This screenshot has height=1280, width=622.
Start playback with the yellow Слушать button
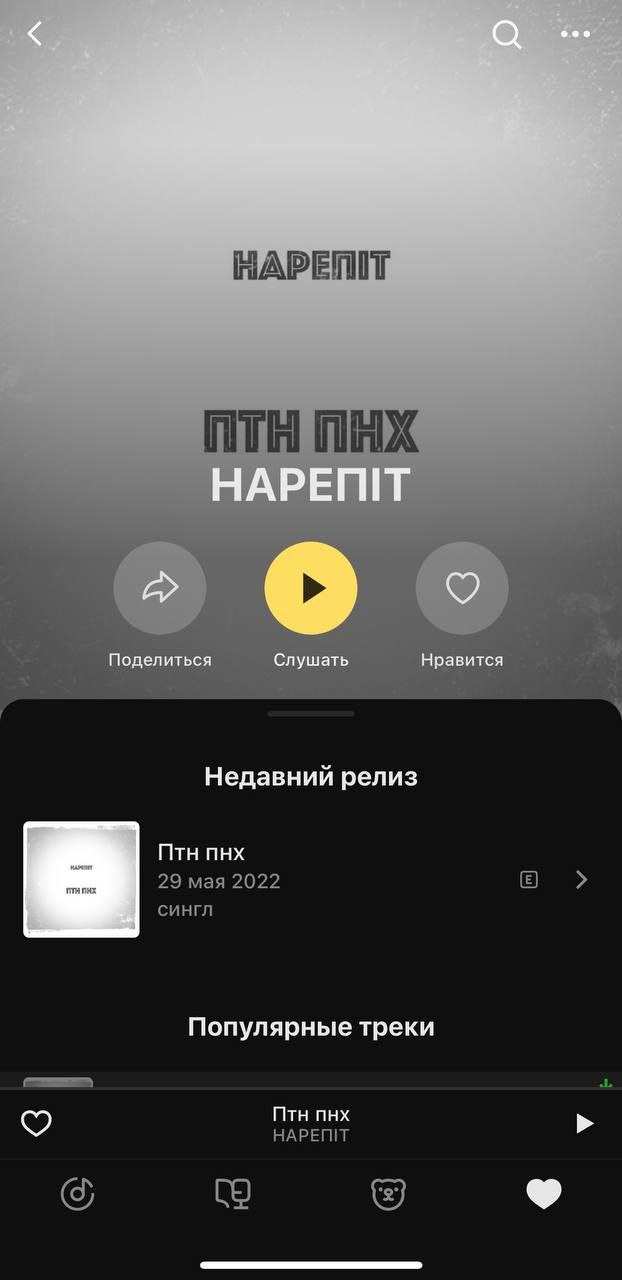311,588
